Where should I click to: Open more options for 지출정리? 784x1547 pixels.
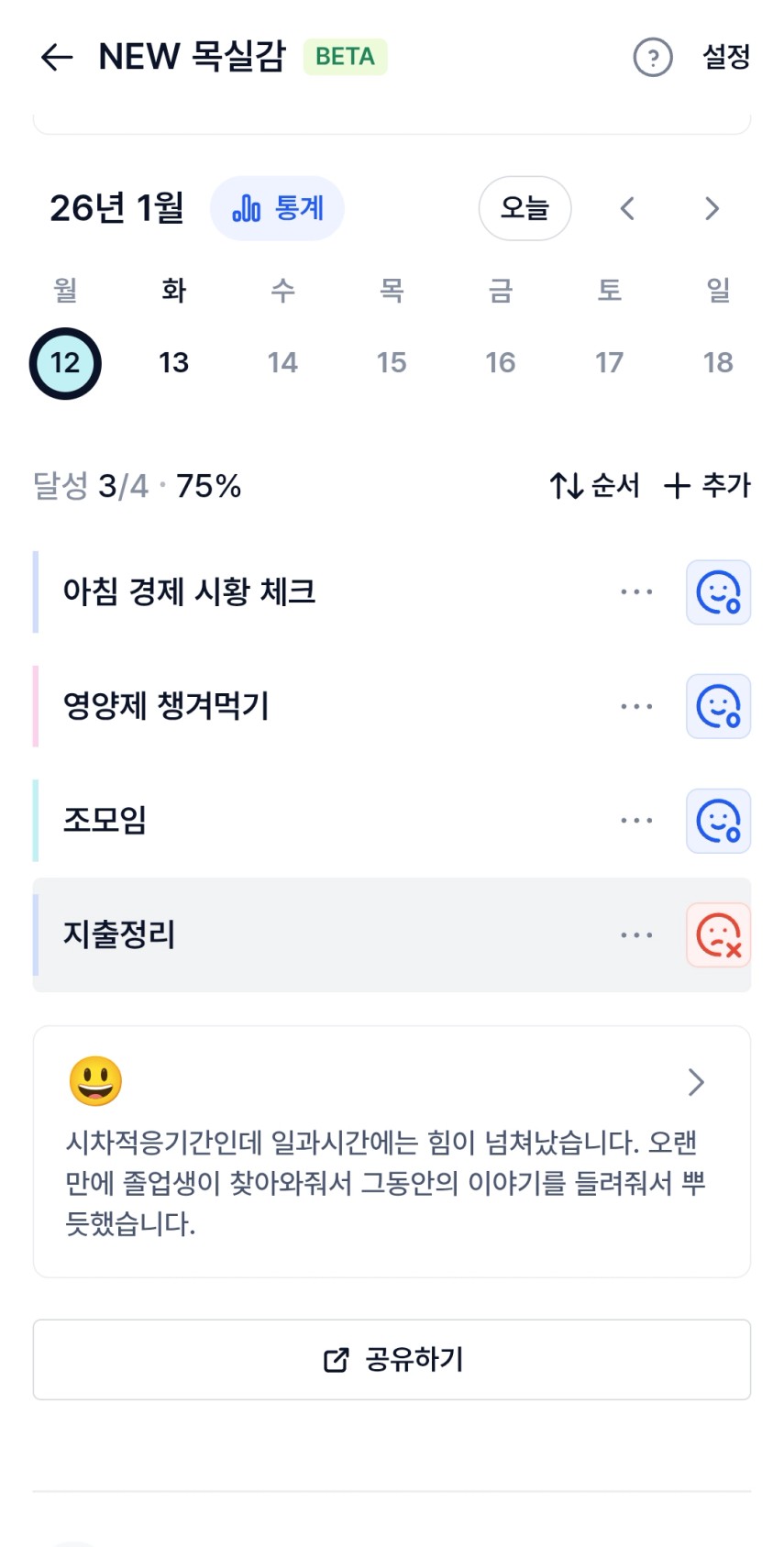pos(636,935)
